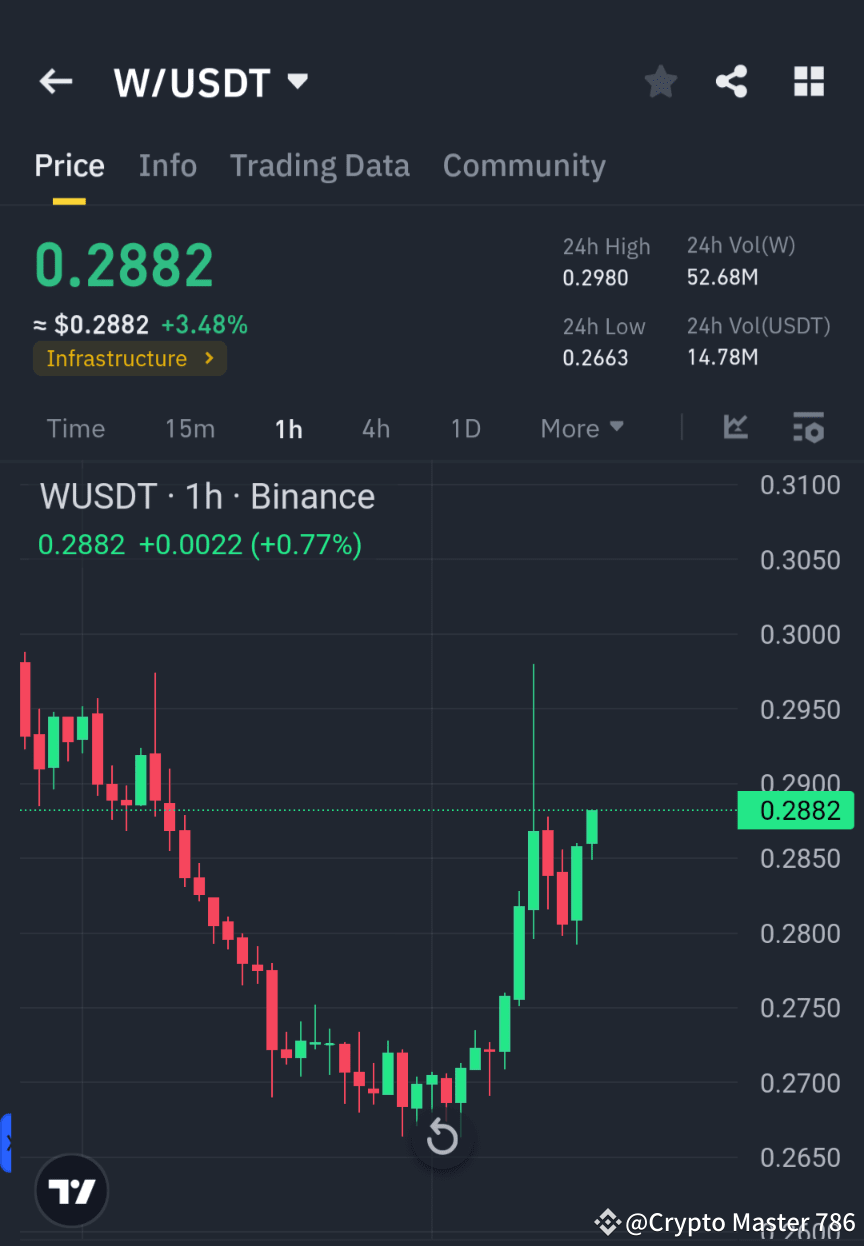The height and width of the screenshot is (1246, 864).
Task: Enable the 1D candle interval
Action: (465, 428)
